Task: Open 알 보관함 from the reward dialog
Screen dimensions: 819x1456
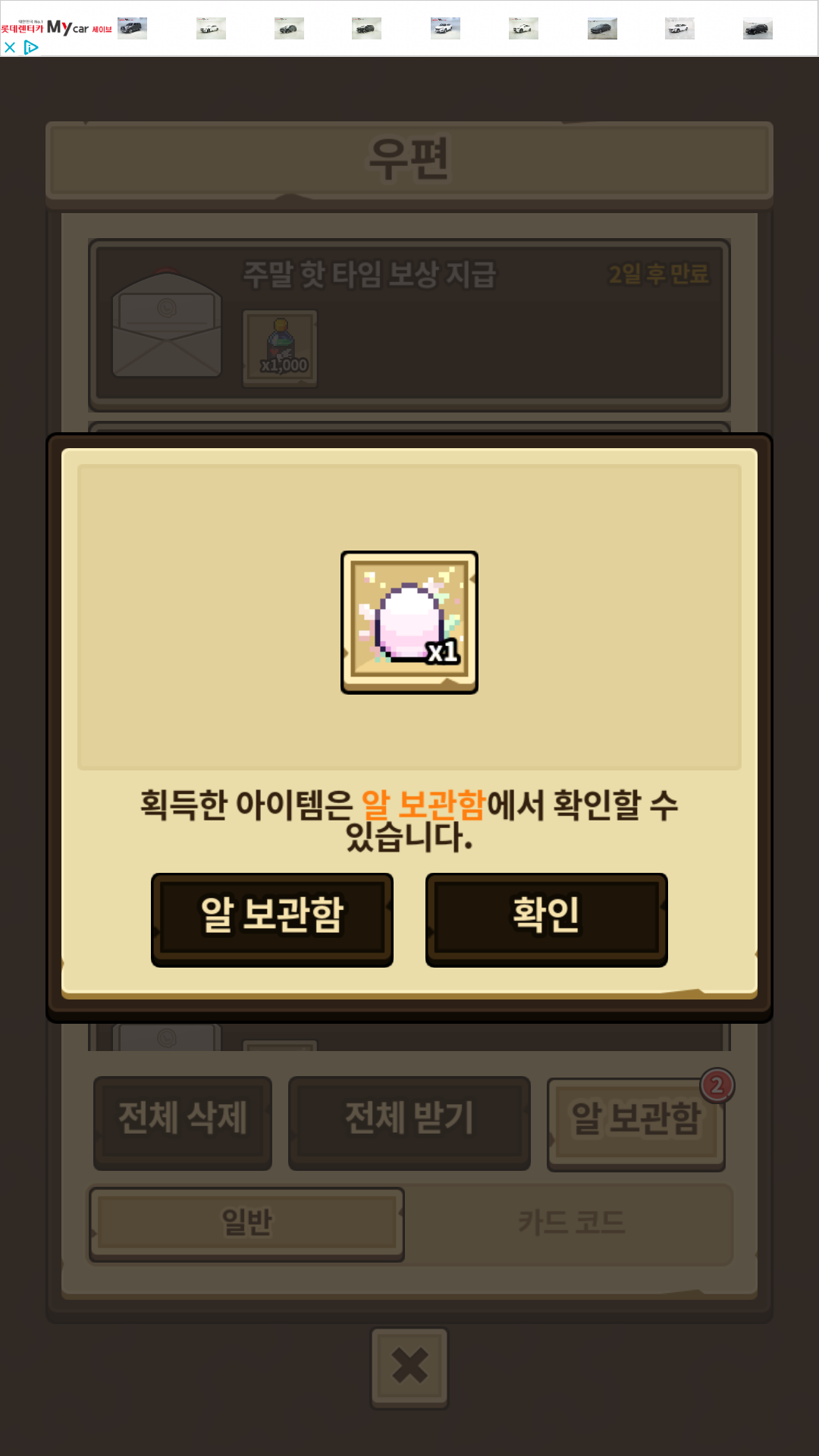Action: (272, 919)
